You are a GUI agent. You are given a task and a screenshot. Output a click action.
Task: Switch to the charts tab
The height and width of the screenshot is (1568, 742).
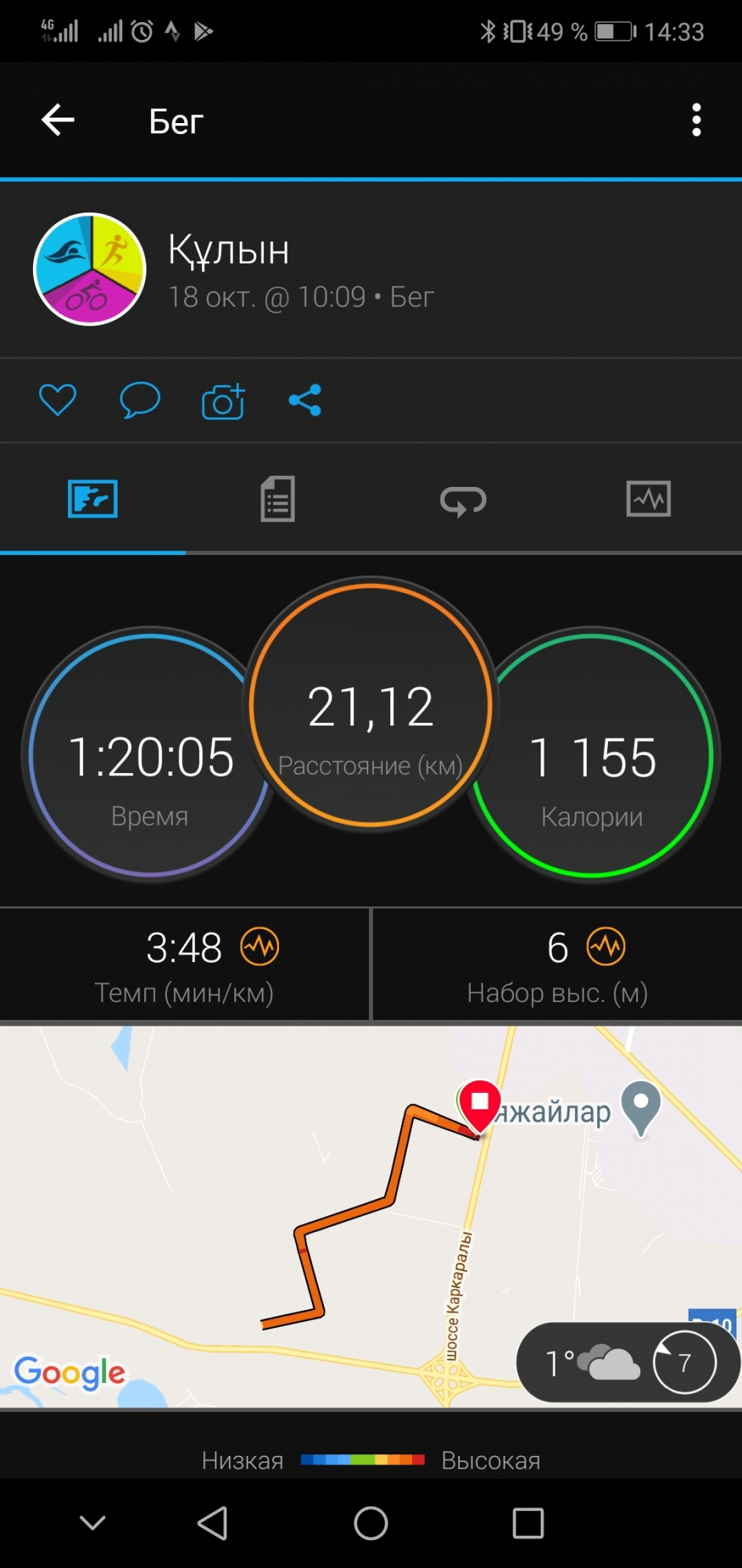click(x=648, y=499)
